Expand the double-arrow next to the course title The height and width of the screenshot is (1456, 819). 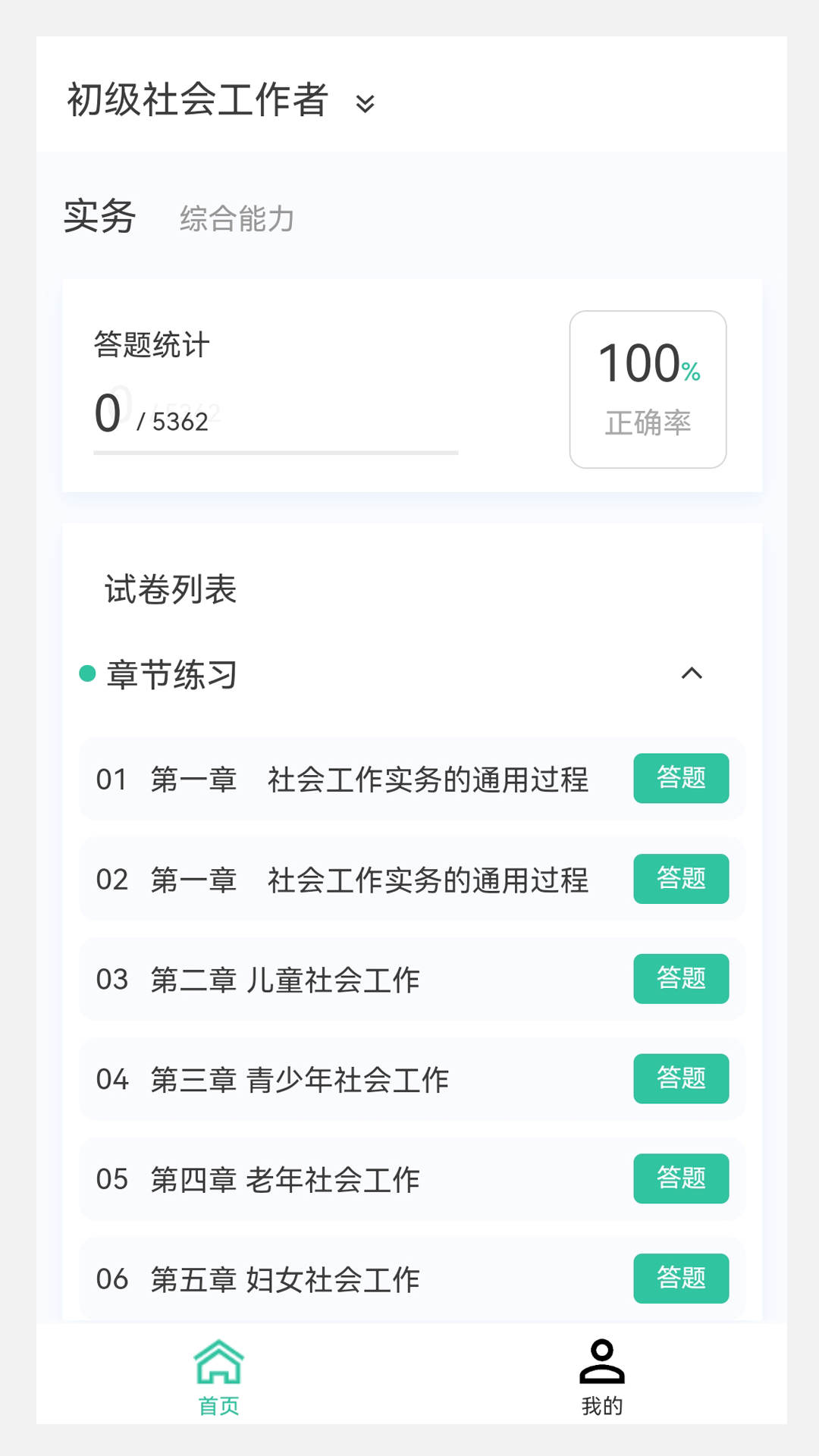coord(366,105)
